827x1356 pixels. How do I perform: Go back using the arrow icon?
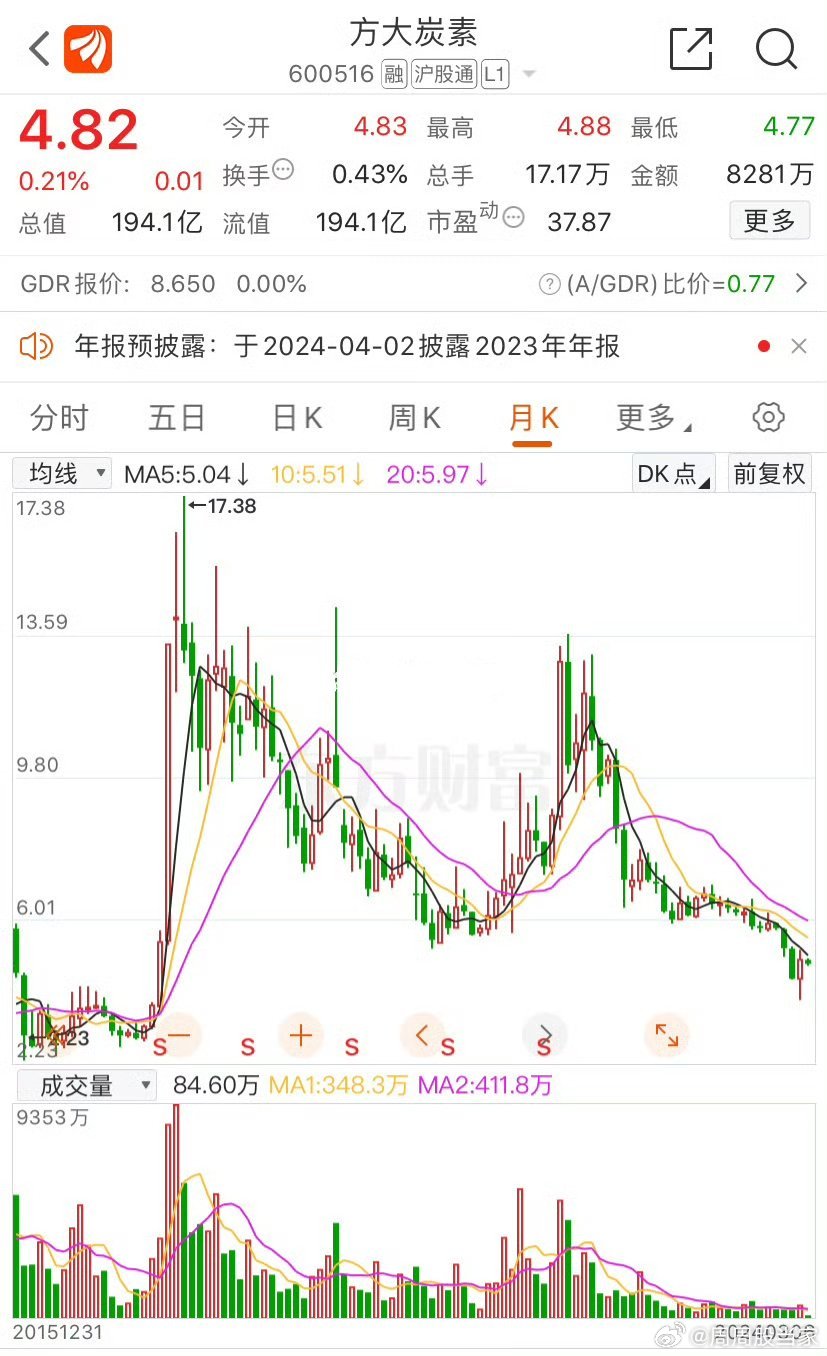[38, 48]
